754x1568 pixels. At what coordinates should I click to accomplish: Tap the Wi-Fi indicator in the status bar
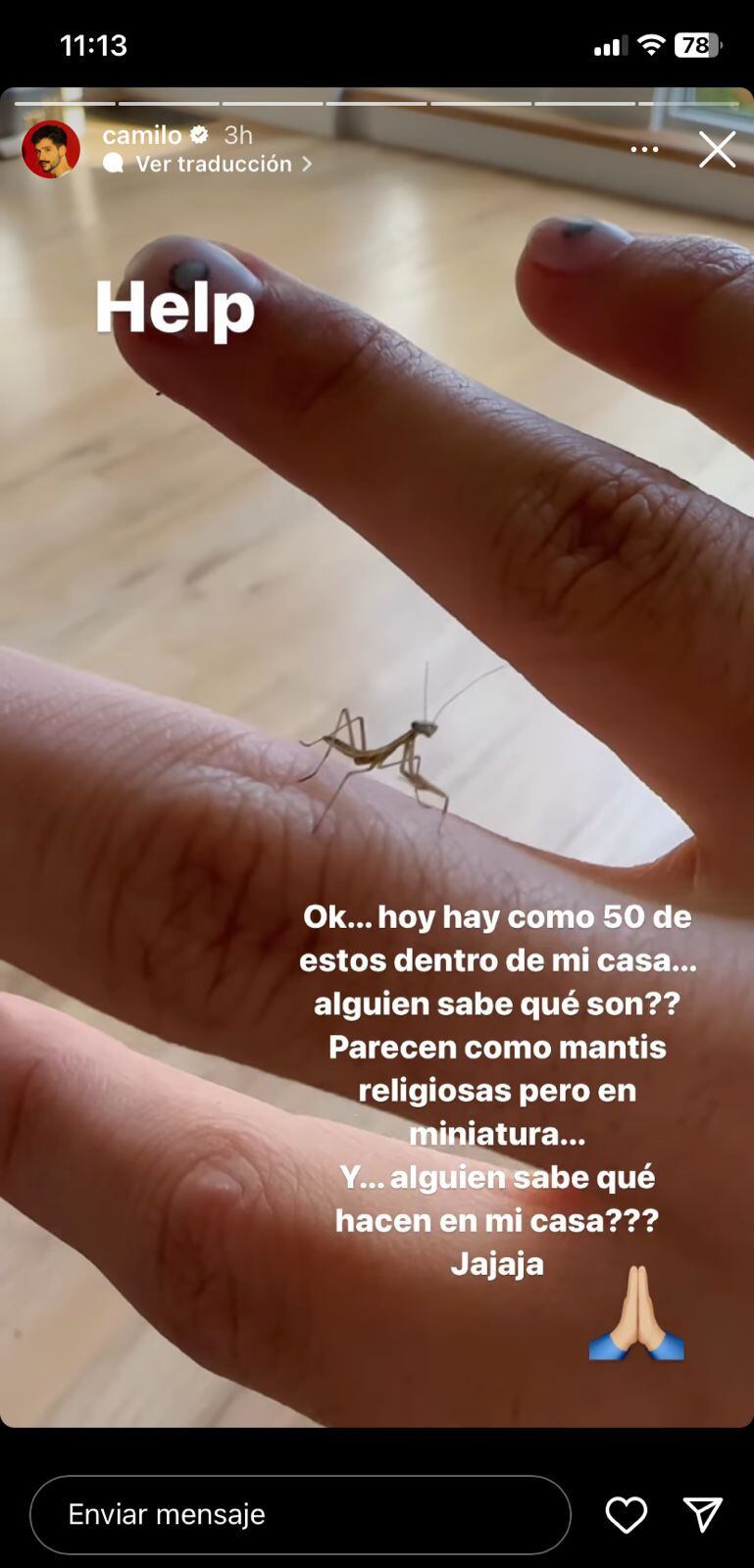653,43
